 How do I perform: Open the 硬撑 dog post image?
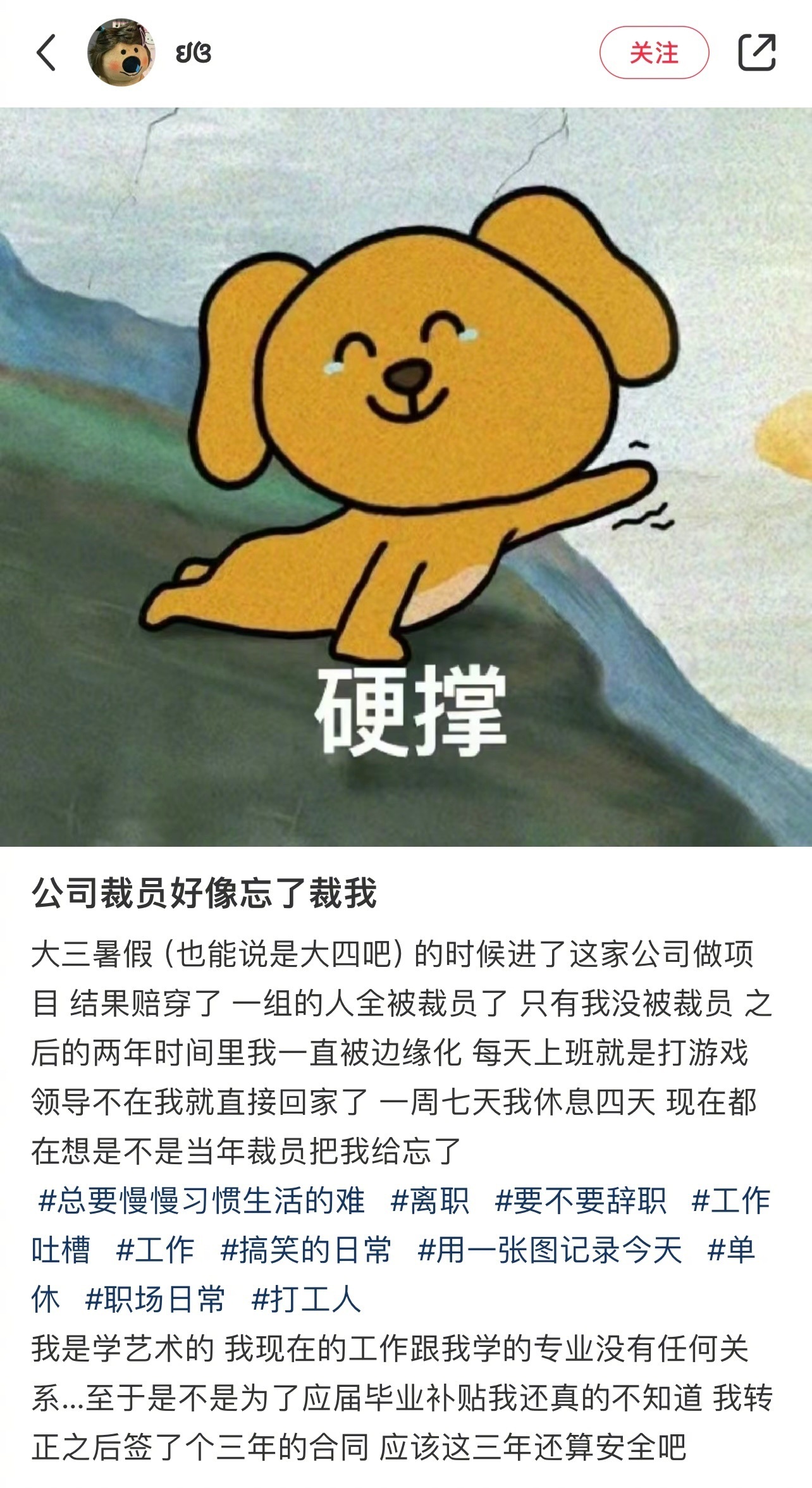(x=406, y=477)
